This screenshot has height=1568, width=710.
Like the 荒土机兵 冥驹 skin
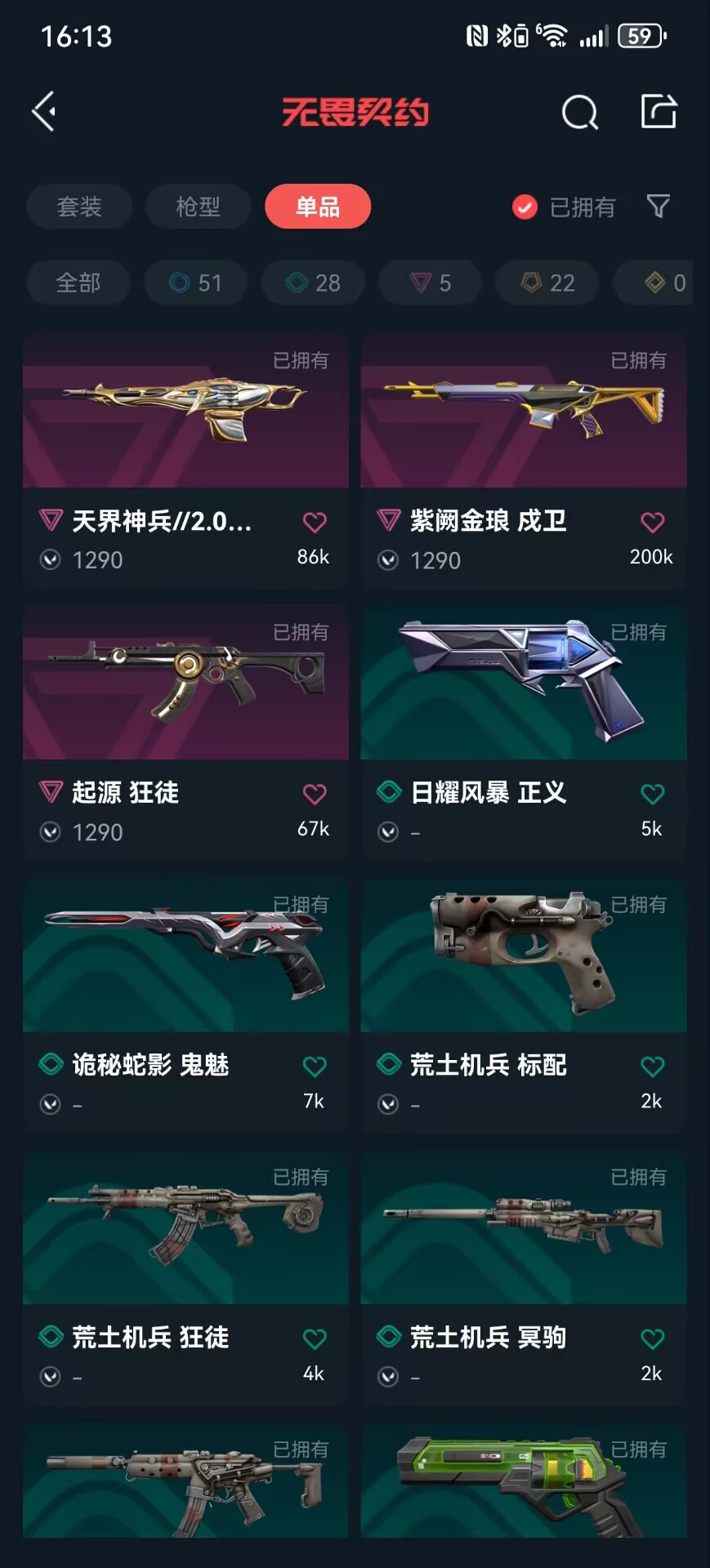(652, 1339)
